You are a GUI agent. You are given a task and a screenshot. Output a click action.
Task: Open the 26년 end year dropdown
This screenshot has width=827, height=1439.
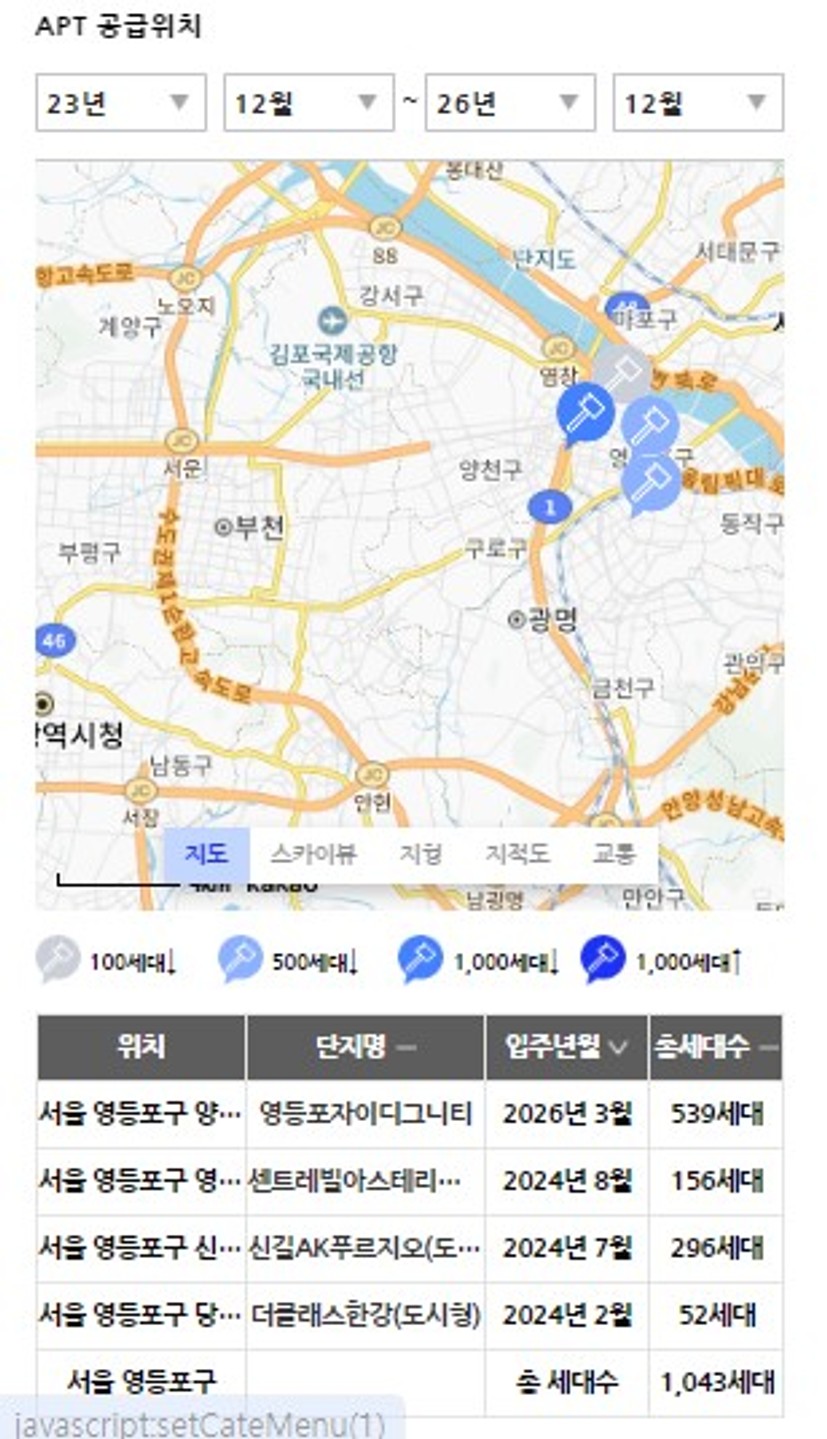pyautogui.click(x=510, y=102)
